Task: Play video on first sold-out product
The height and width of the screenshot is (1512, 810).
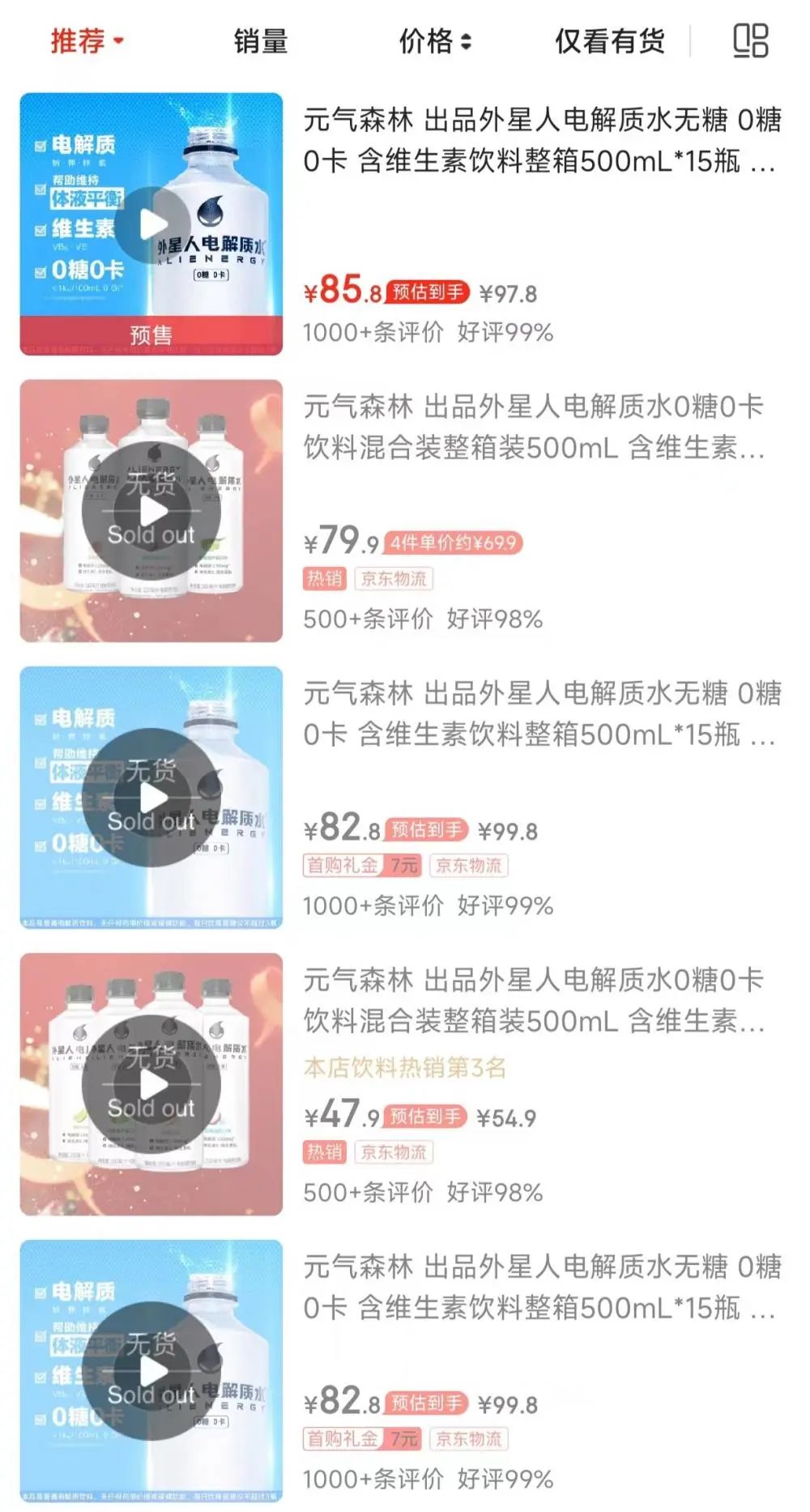Action: (x=152, y=512)
